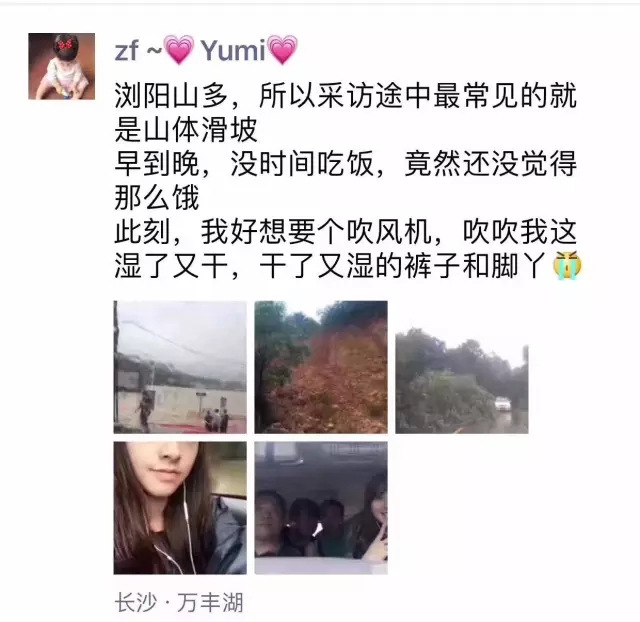Enlarge the selfie photo with earphones
The image size is (640, 622).
180,508
